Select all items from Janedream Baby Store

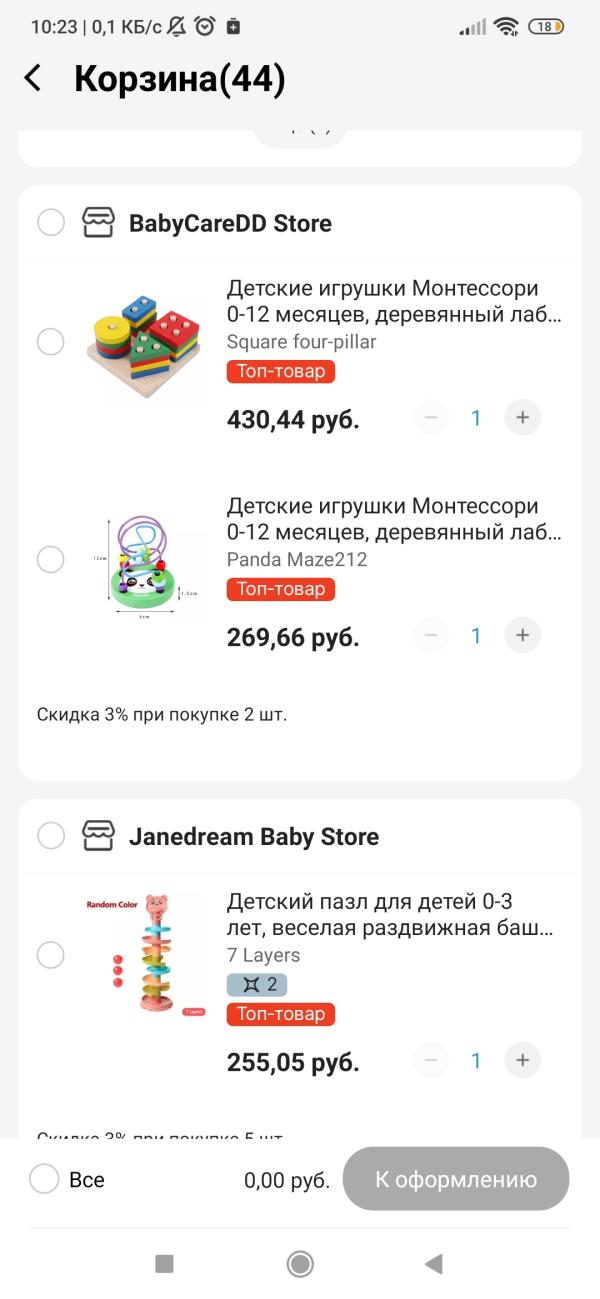pos(51,836)
